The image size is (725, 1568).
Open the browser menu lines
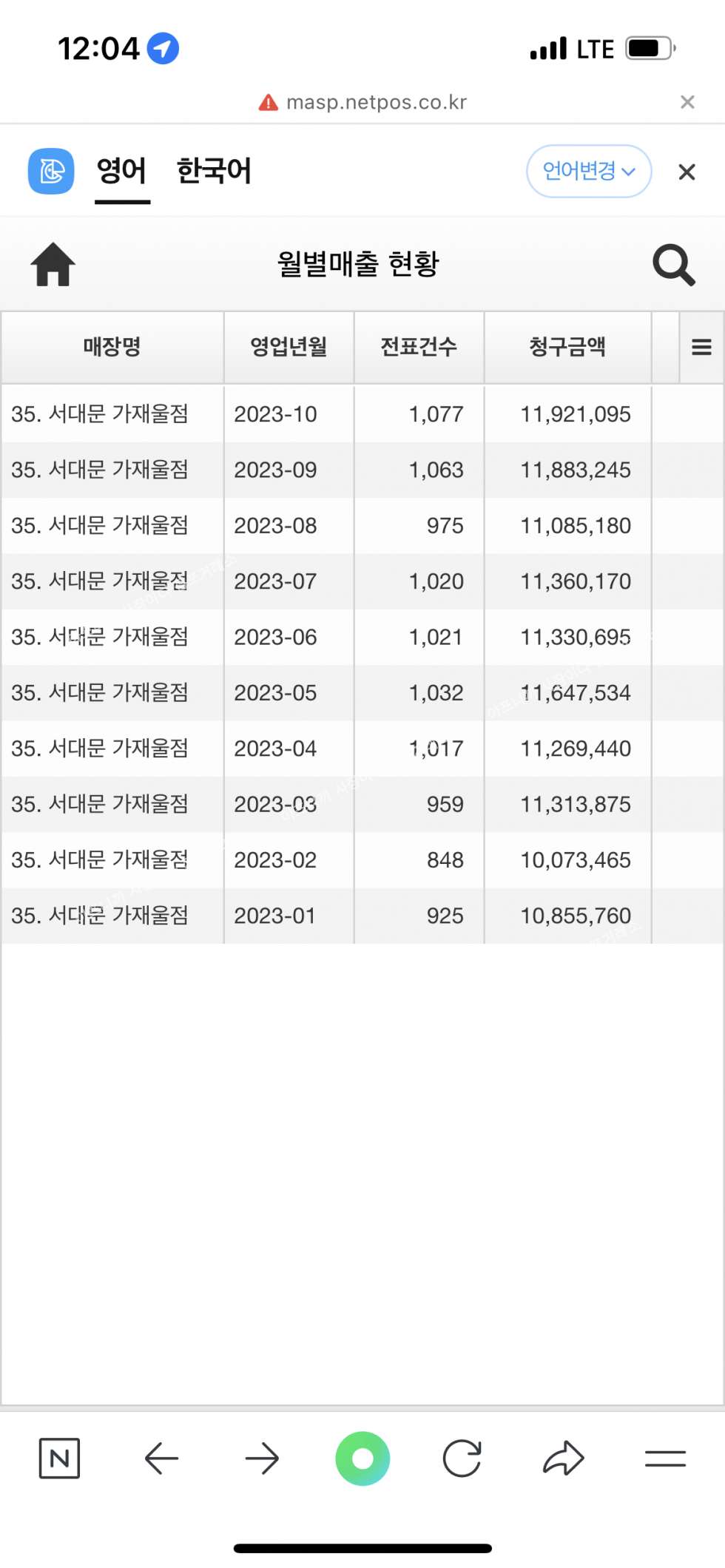click(665, 1459)
